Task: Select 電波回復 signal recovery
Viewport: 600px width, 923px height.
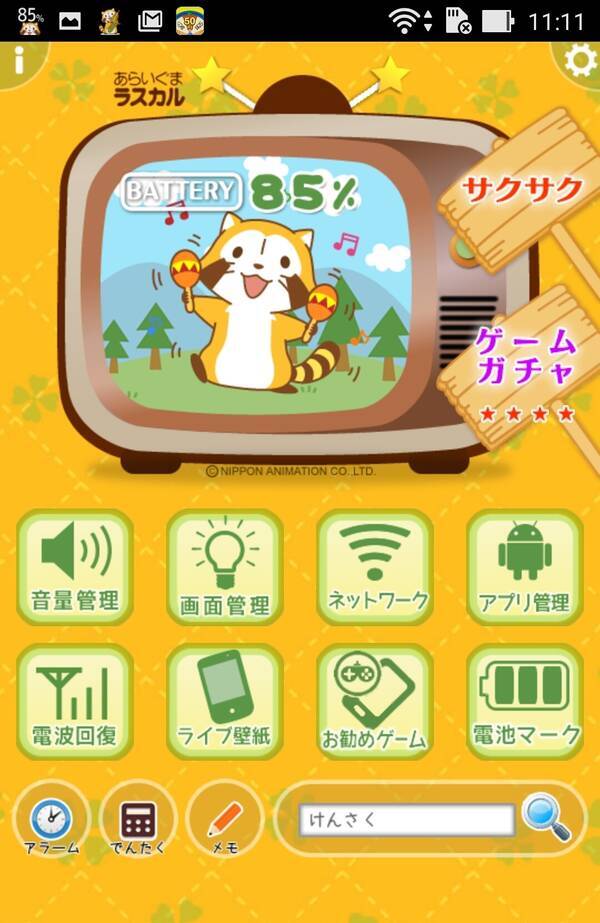Action: [75, 701]
